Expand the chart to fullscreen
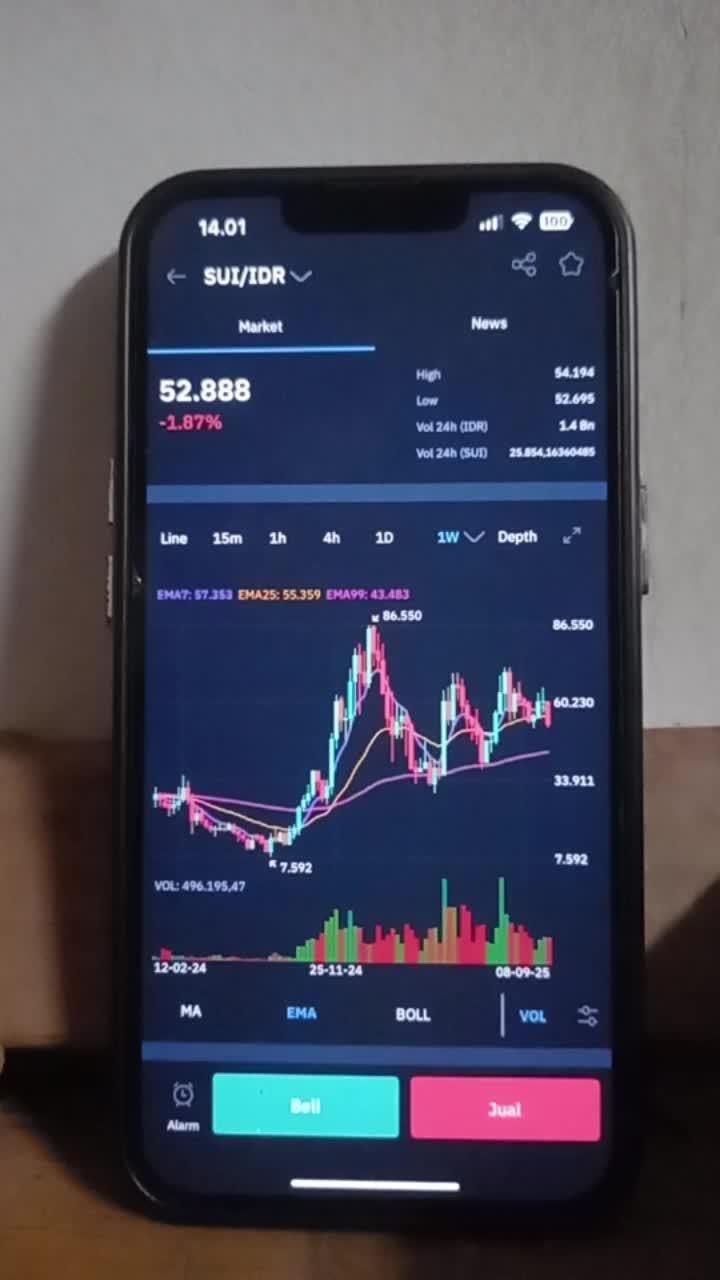The image size is (720, 1280). pos(572,536)
